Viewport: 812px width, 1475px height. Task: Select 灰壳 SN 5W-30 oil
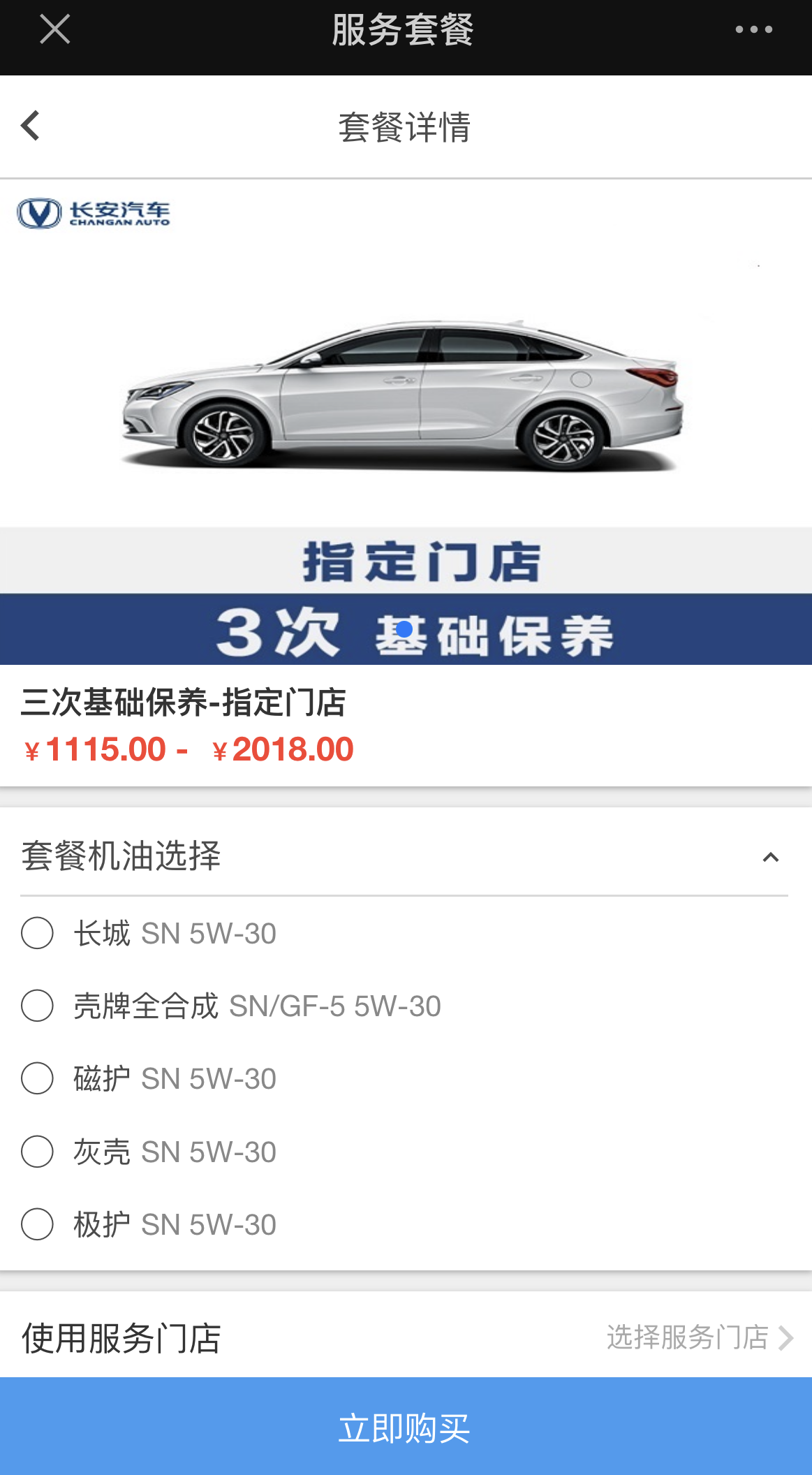coord(38,1152)
